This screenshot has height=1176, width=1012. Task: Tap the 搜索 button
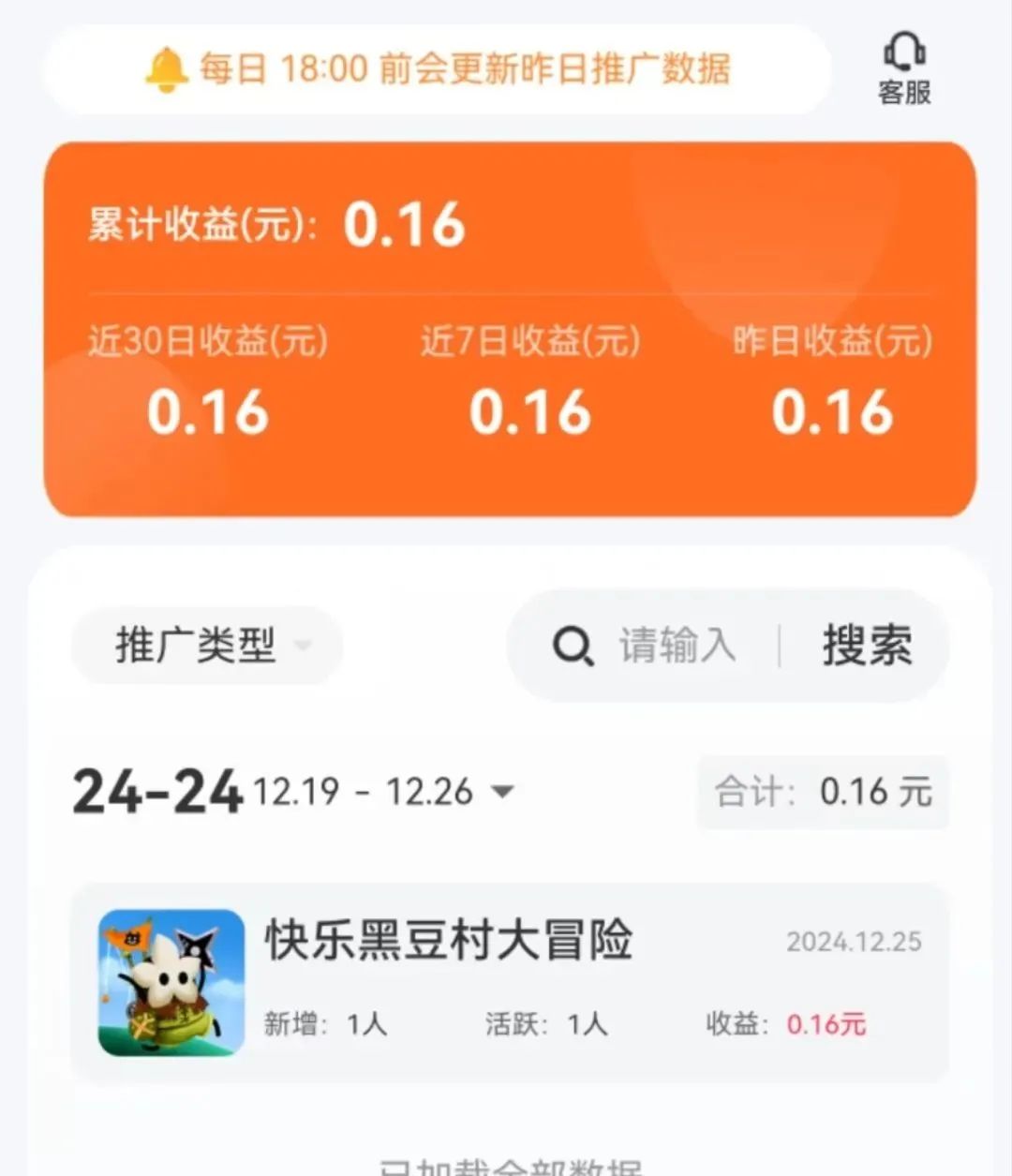pos(867,646)
